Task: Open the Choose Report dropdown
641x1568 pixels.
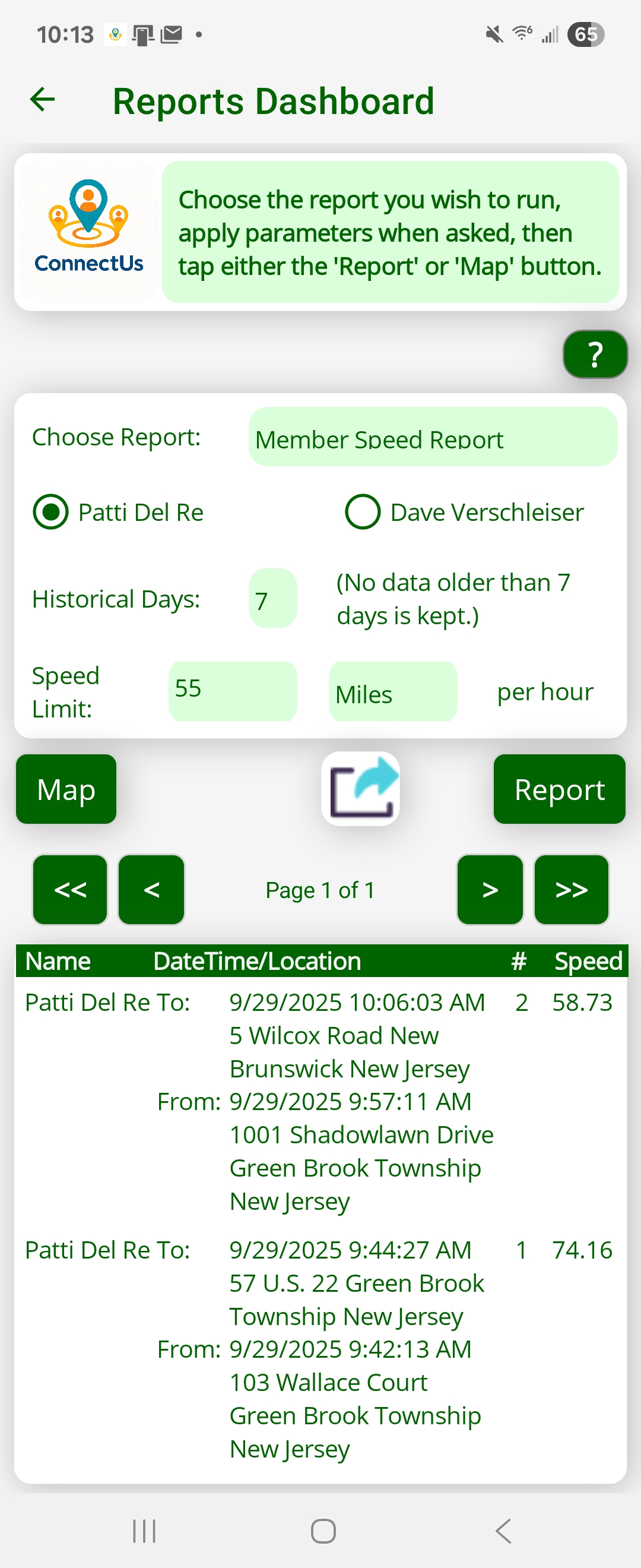Action: (x=433, y=437)
